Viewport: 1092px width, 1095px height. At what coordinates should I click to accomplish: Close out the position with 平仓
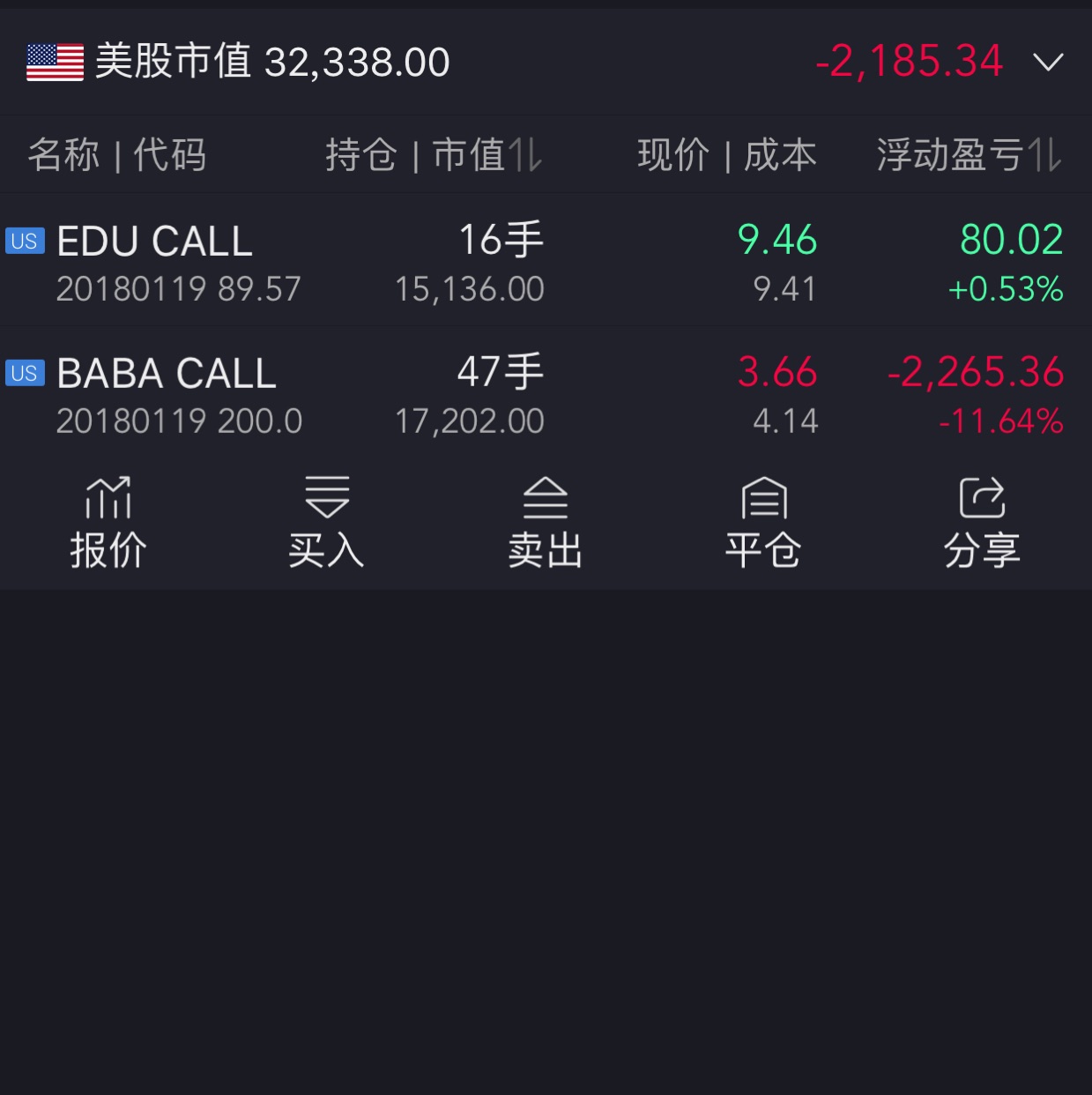[x=763, y=523]
